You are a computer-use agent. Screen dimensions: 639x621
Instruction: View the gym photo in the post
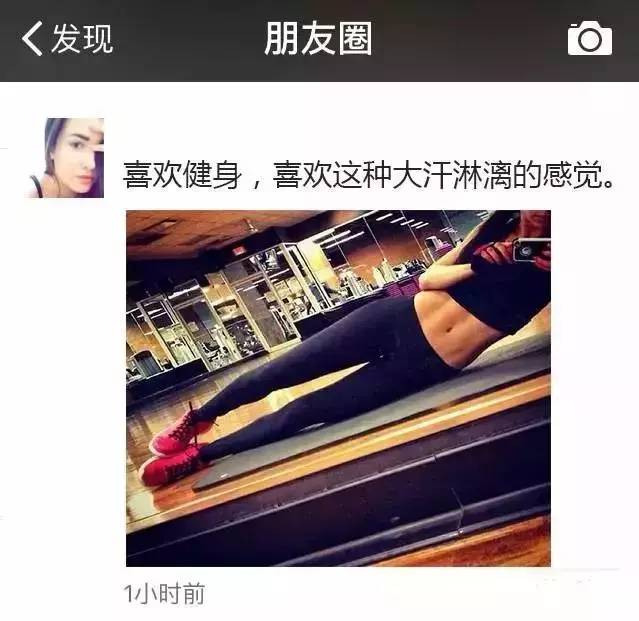pos(338,388)
